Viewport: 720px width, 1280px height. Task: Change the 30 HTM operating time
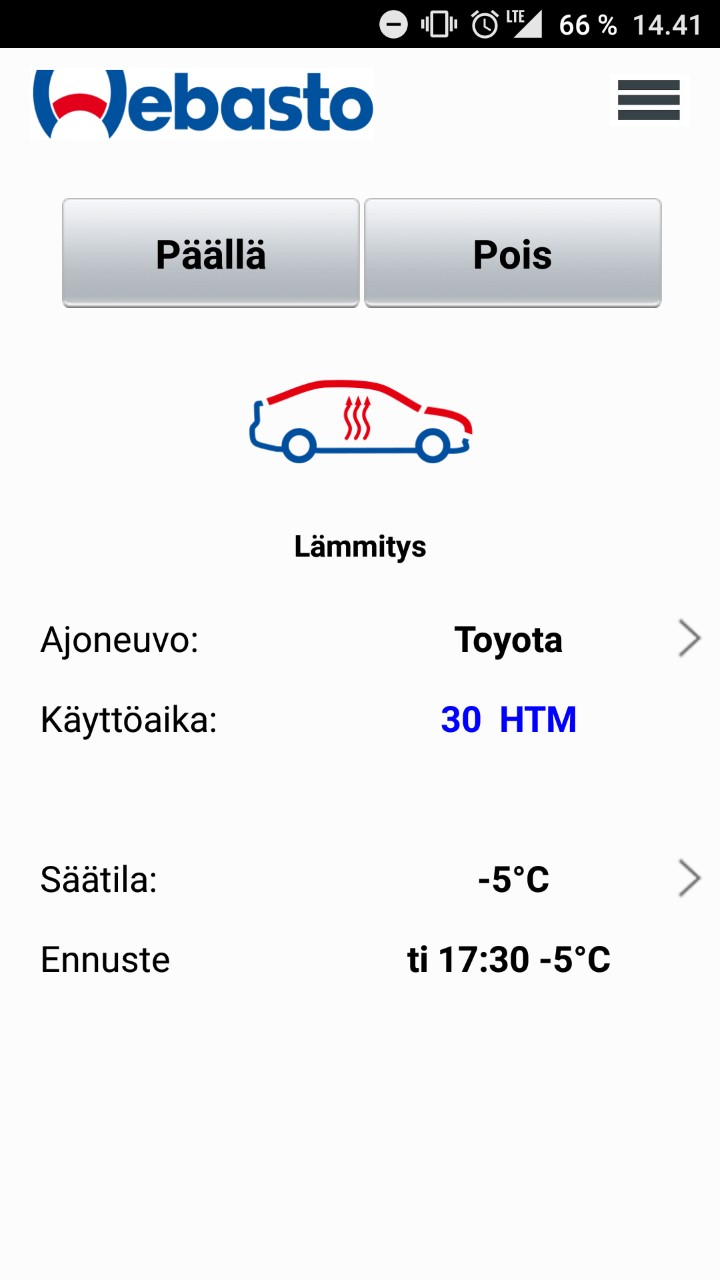pos(508,720)
